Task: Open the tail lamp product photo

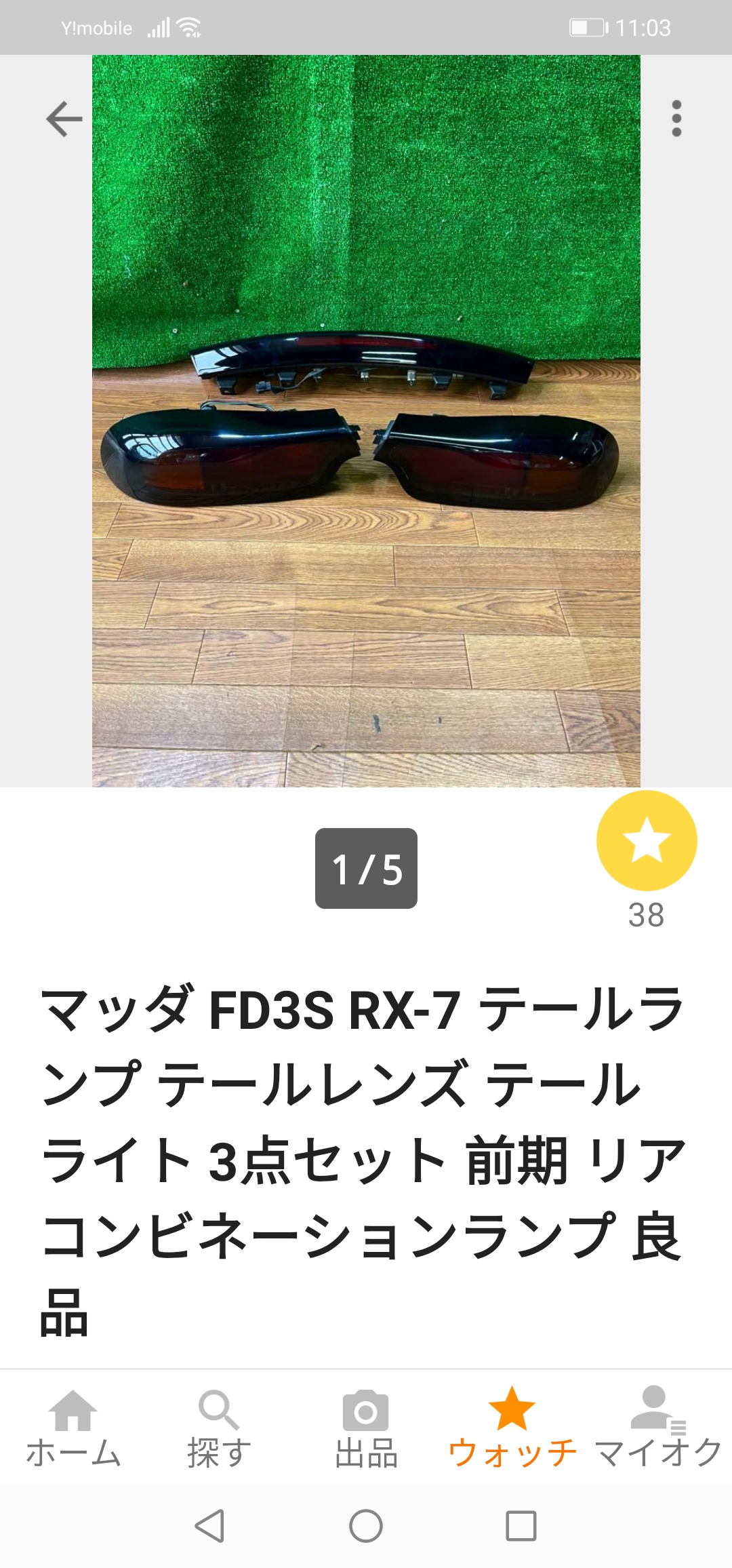Action: 366,420
